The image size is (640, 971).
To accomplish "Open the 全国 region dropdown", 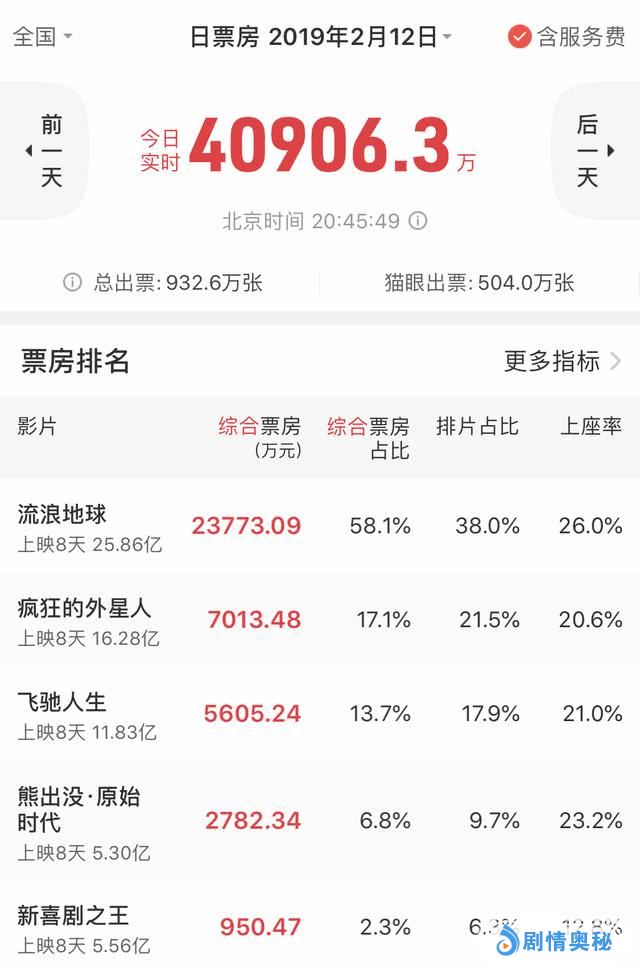I will click(42, 37).
